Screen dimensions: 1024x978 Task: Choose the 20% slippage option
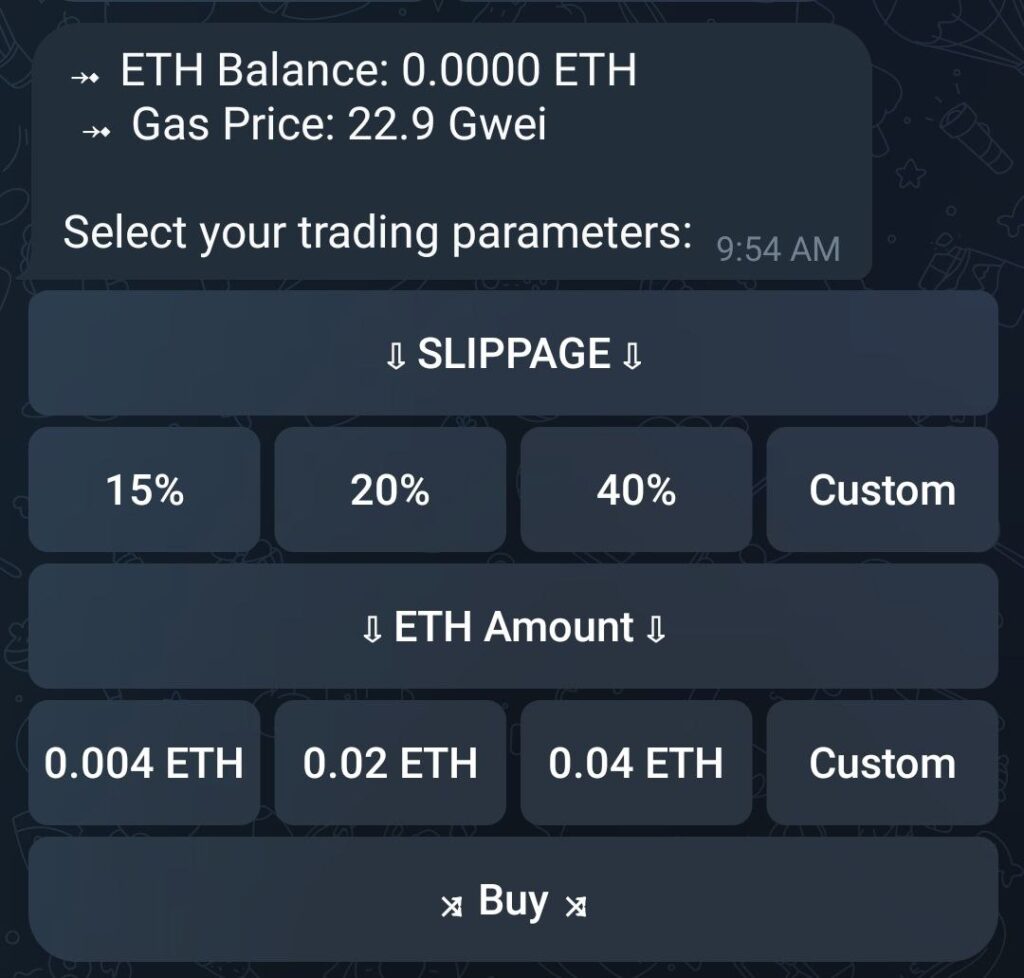tap(390, 490)
